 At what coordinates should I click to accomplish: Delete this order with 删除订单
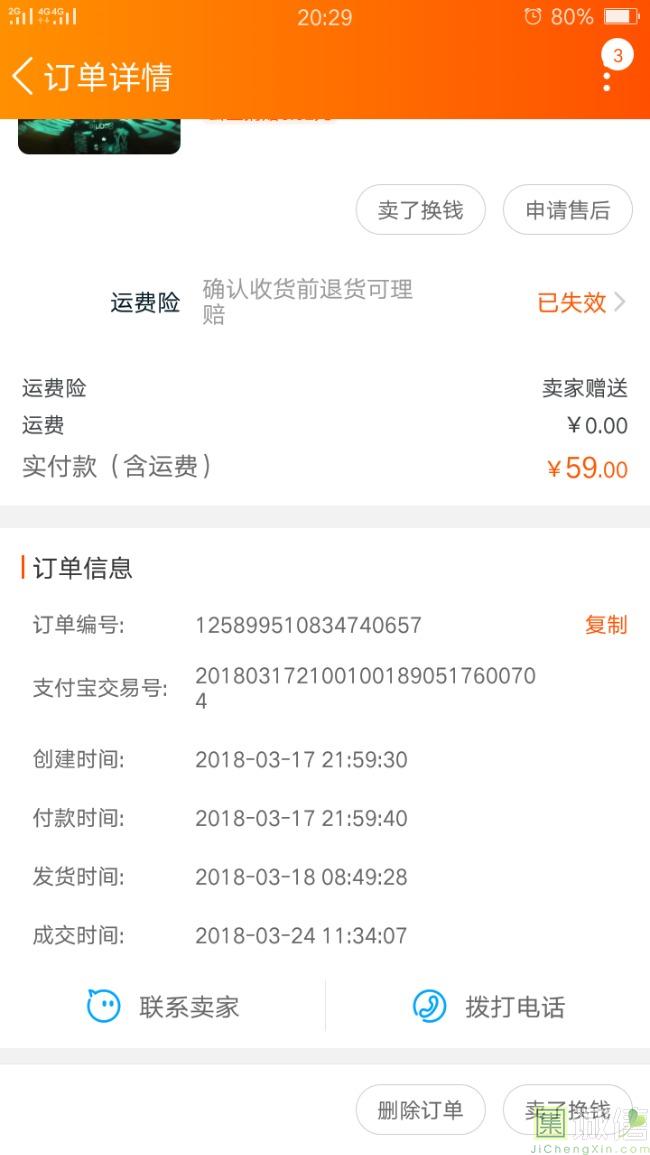pos(420,1110)
